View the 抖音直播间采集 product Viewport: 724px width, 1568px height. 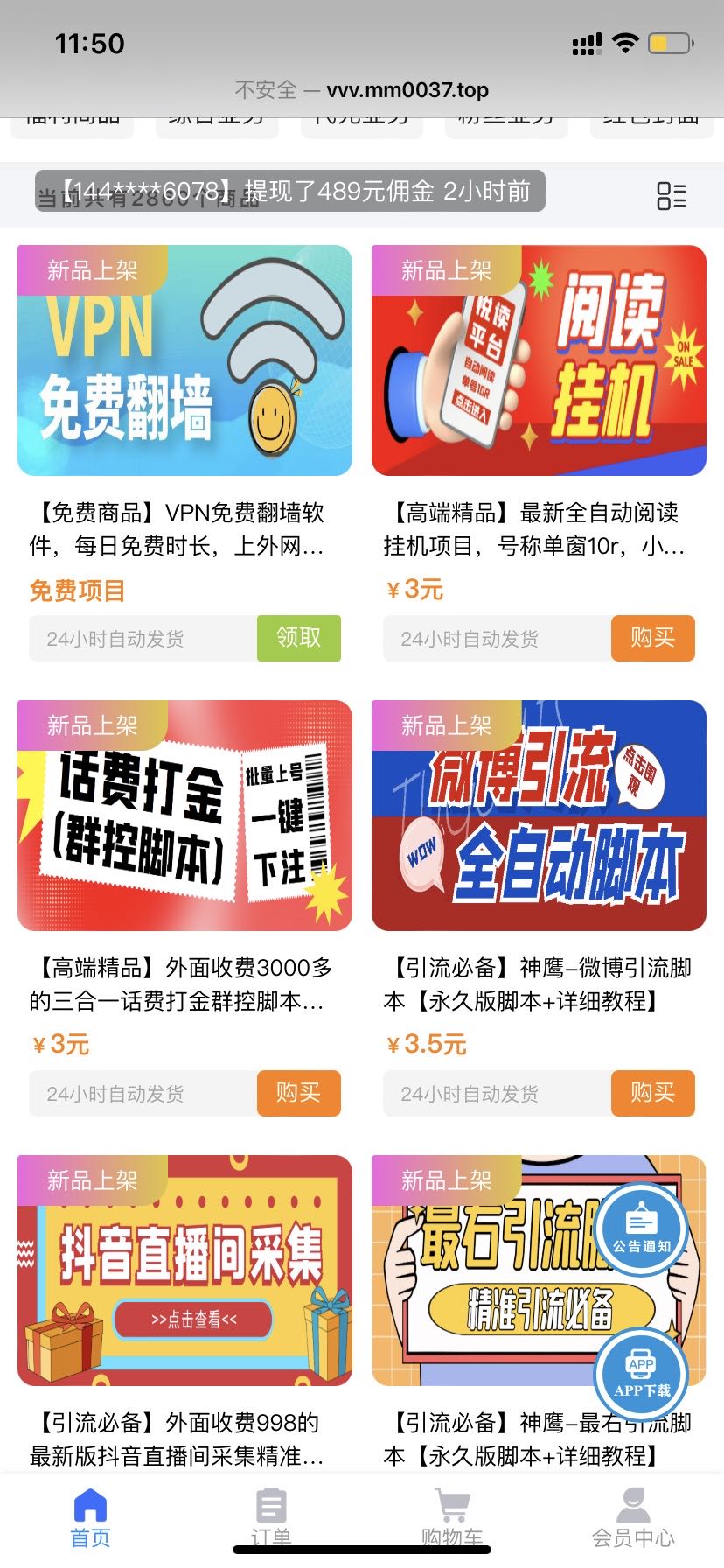pyautogui.click(x=184, y=1270)
